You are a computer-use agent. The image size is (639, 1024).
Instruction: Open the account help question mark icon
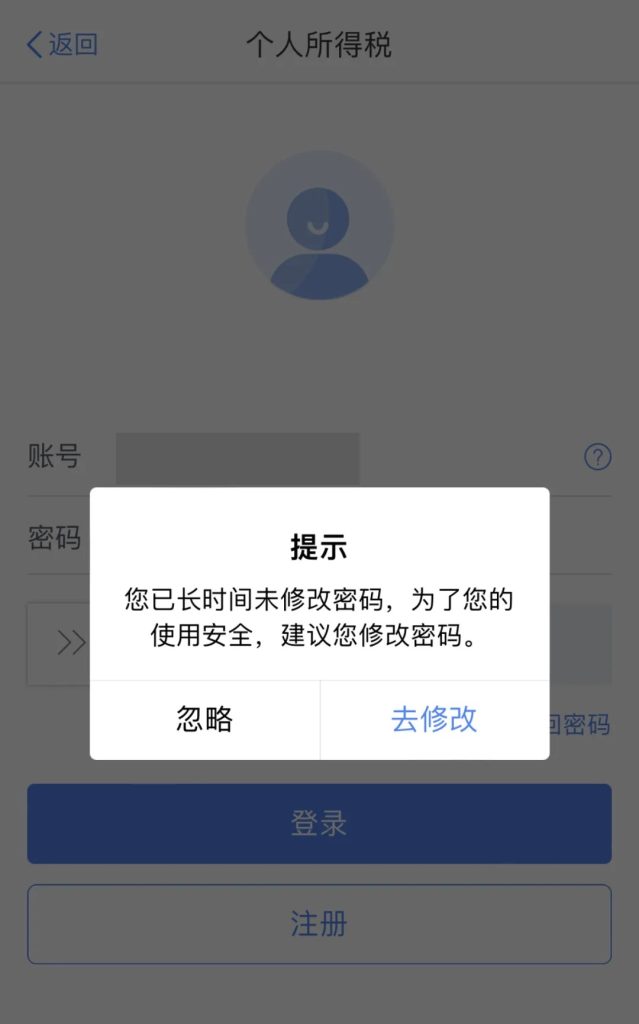[x=597, y=457]
